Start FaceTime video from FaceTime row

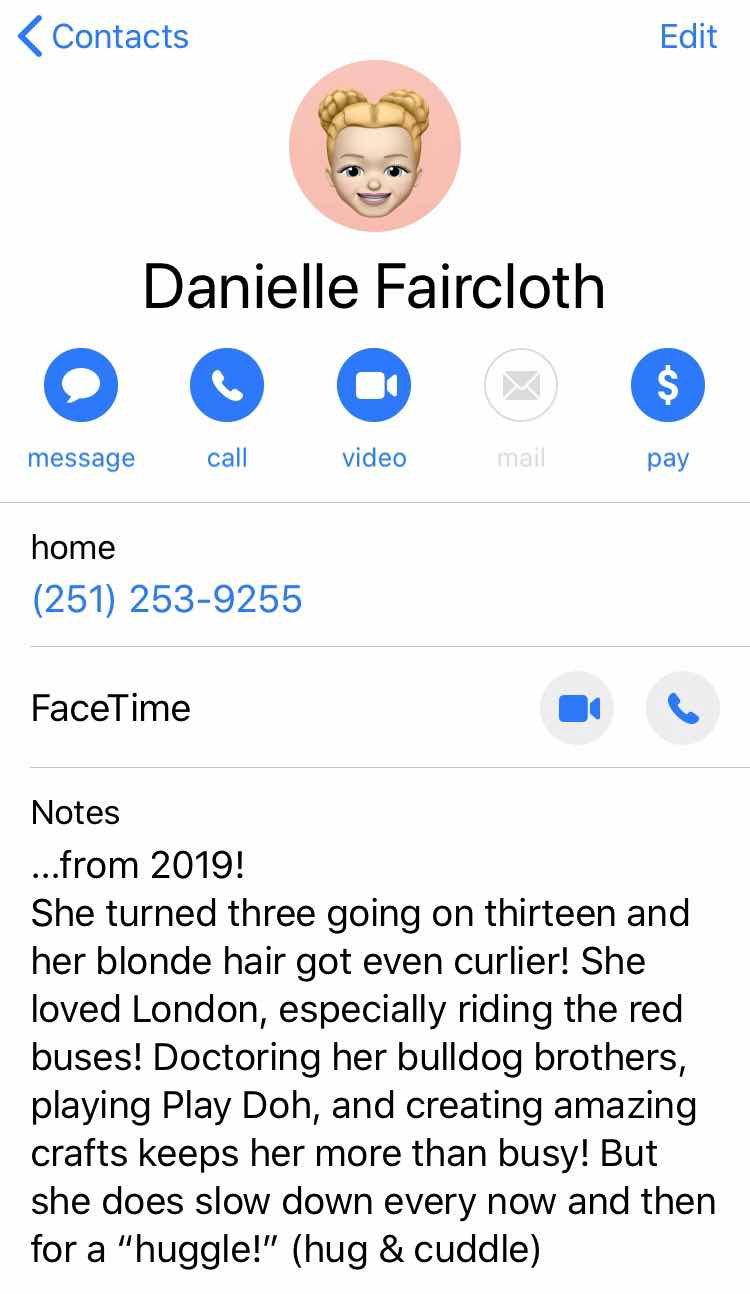point(577,709)
